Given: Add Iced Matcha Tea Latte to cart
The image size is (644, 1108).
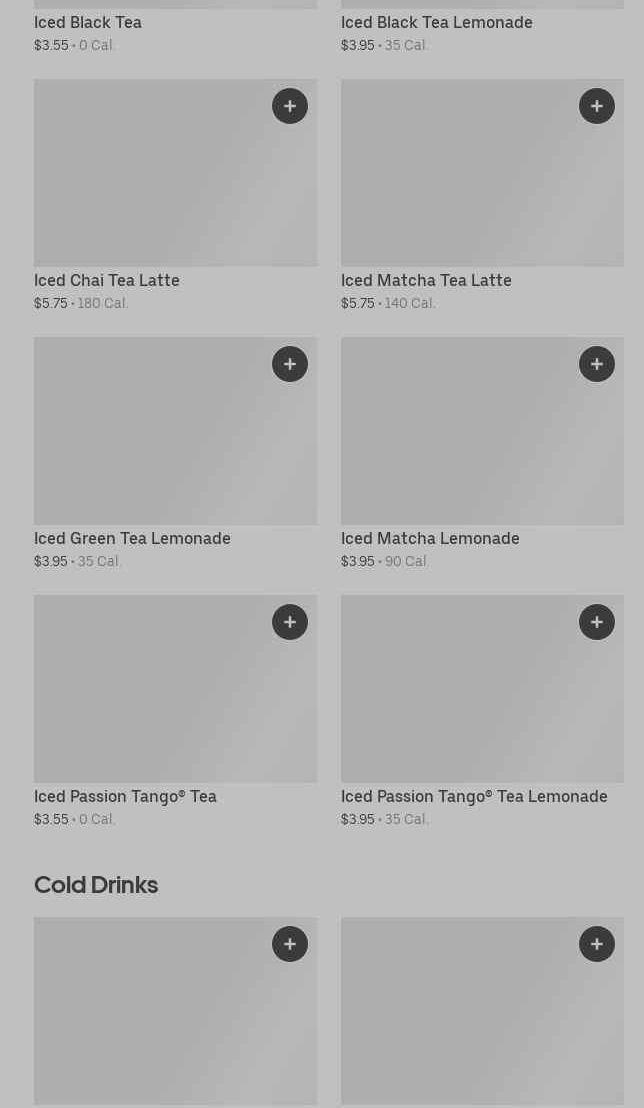Looking at the screenshot, I should pos(597,106).
